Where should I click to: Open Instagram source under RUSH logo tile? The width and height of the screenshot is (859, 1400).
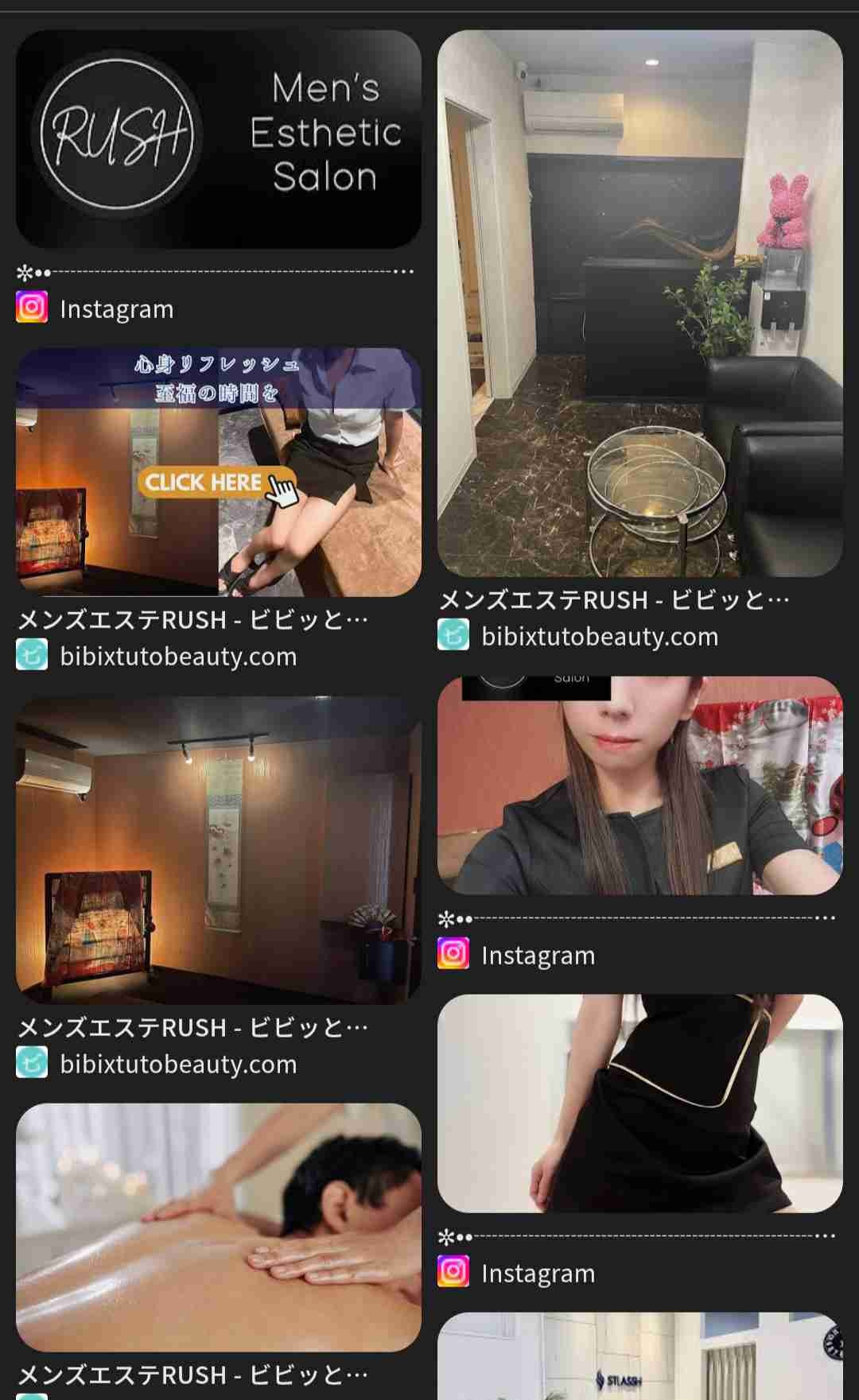116,308
